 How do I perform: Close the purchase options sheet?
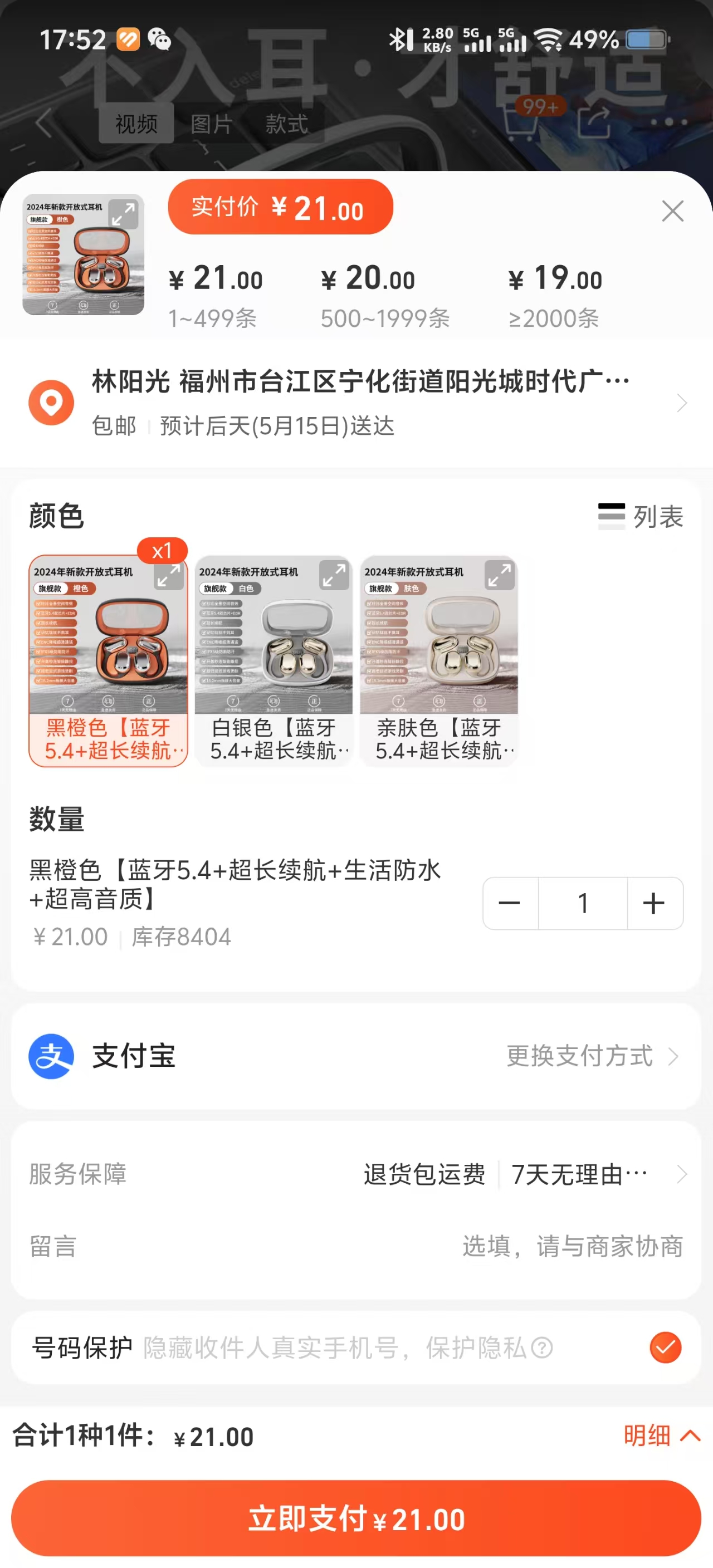[672, 211]
